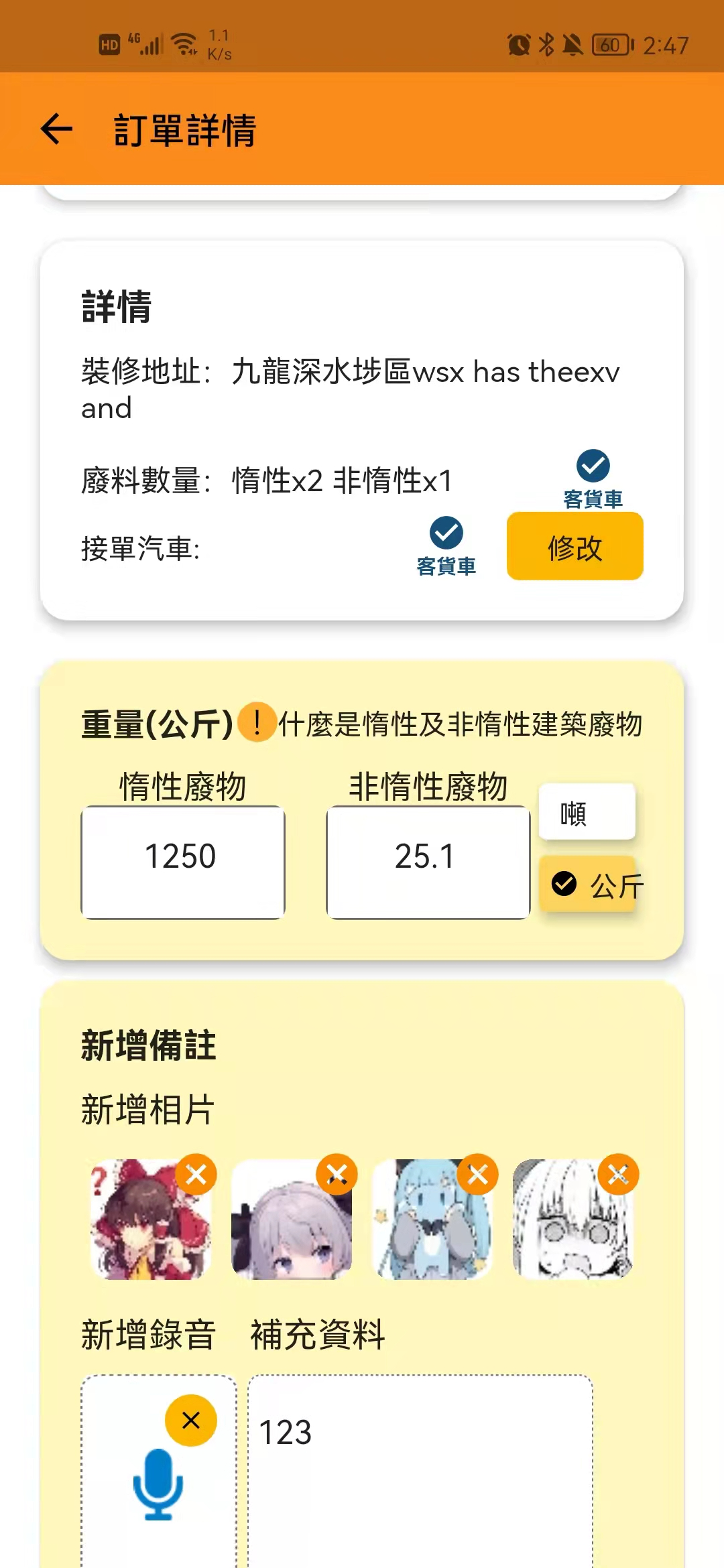Go back from the 訂單詳情 page
This screenshot has width=724, height=1568.
[x=56, y=129]
